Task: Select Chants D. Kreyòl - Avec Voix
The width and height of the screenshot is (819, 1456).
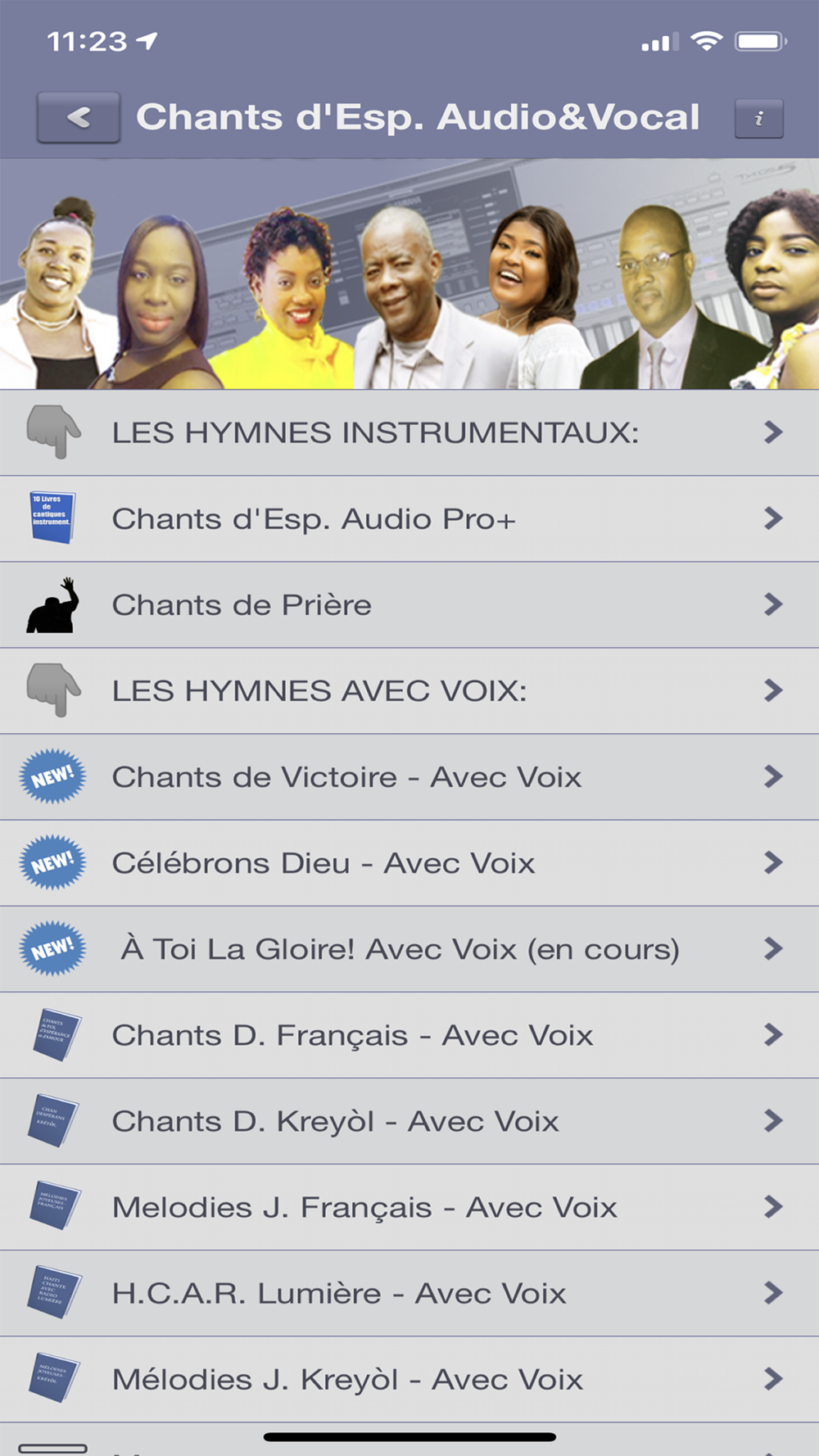Action: click(x=409, y=1121)
